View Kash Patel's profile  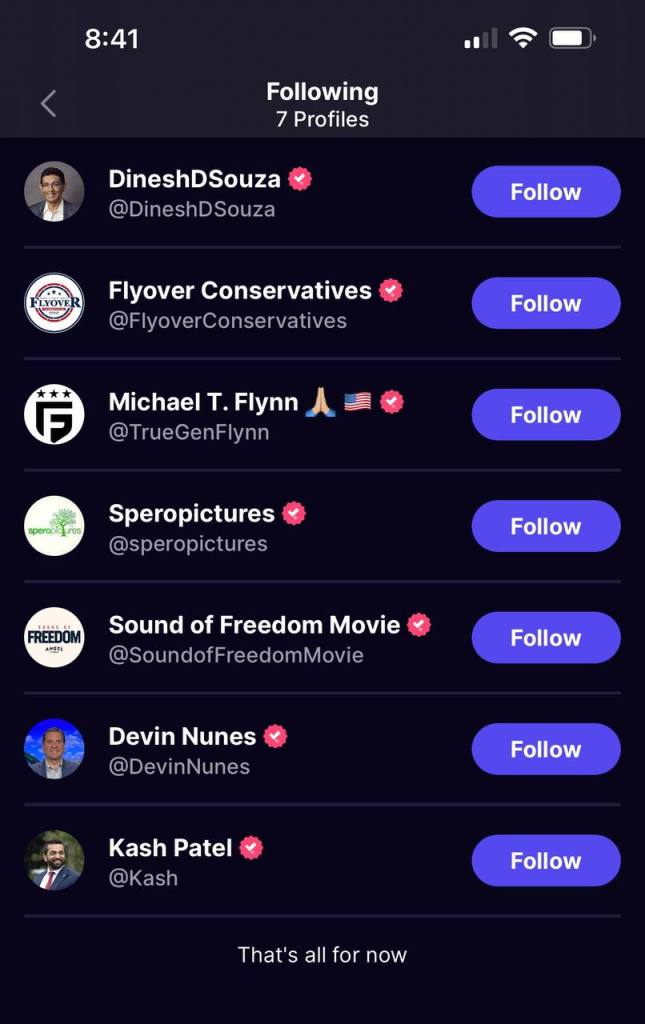(x=170, y=848)
